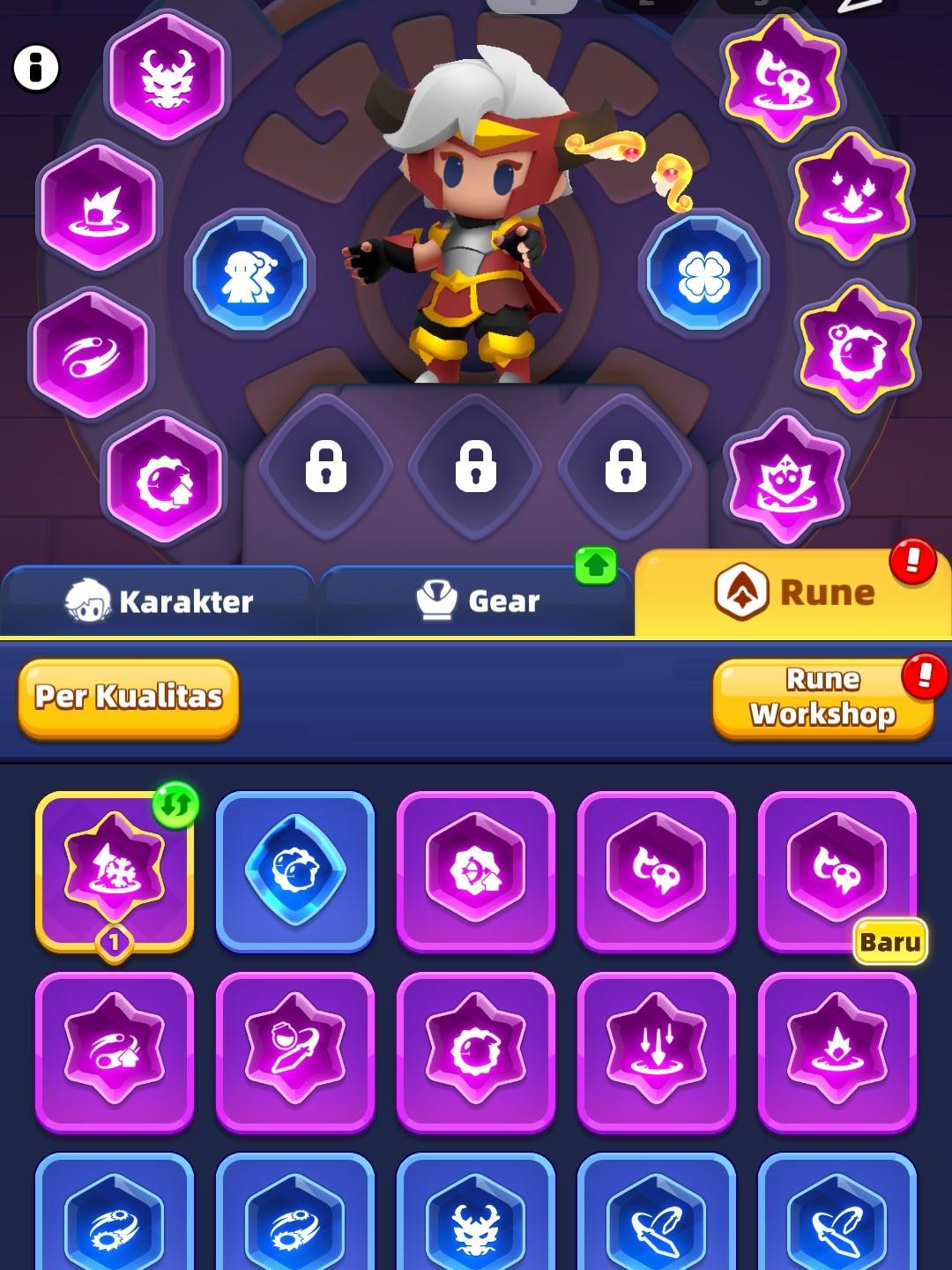Image resolution: width=952 pixels, height=1270 pixels.
Task: Select the flame star rune in inventory
Action: pyautogui.click(x=837, y=1051)
